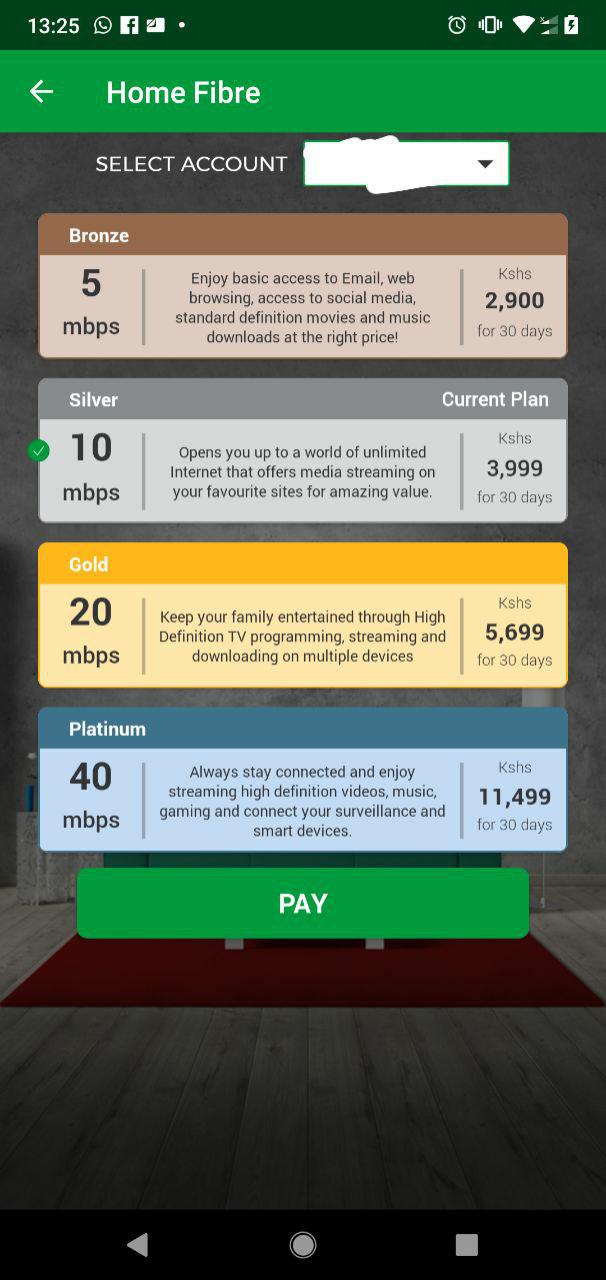Pick the Gold 20 mbps plan
This screenshot has height=1280, width=606.
click(303, 615)
